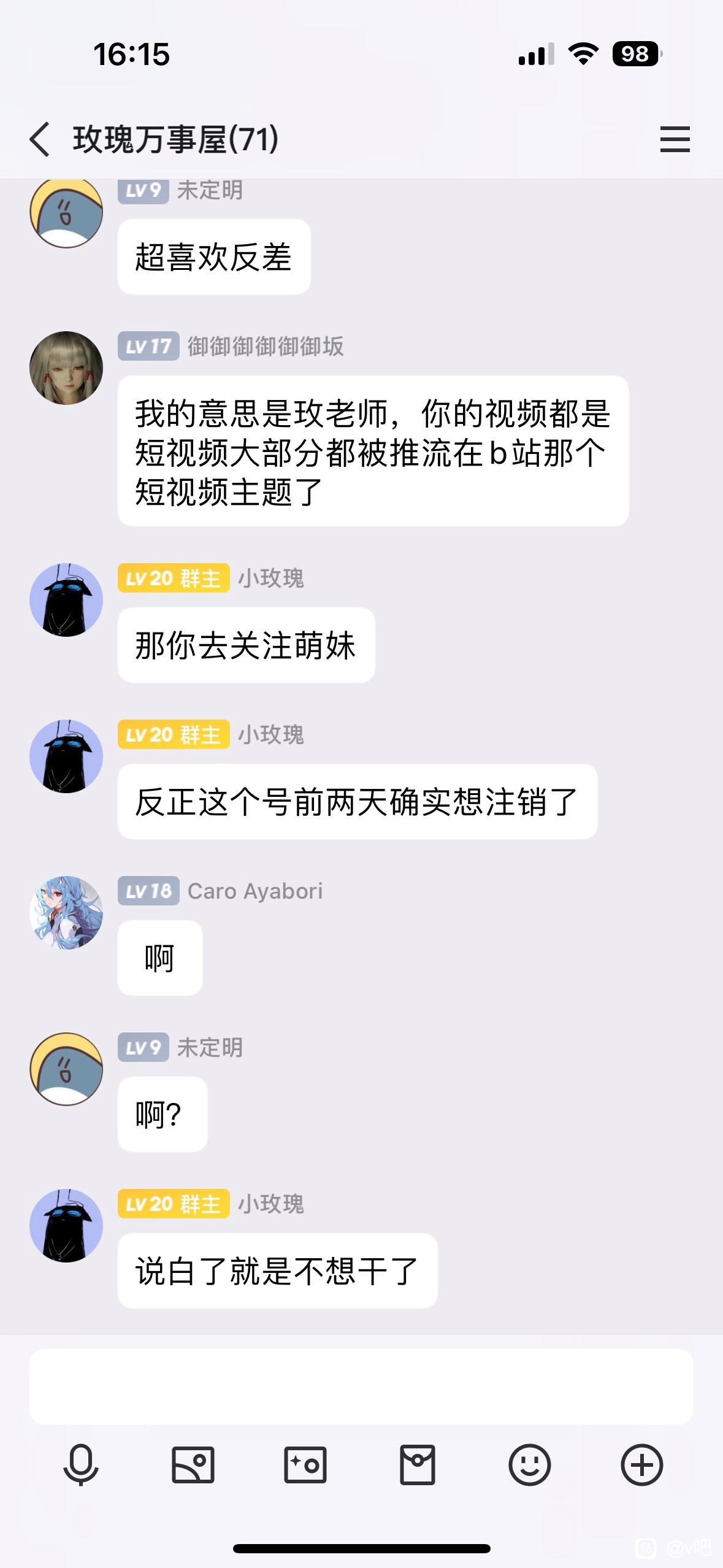Open the group chat settings menu
This screenshot has height=1568, width=723.
675,139
